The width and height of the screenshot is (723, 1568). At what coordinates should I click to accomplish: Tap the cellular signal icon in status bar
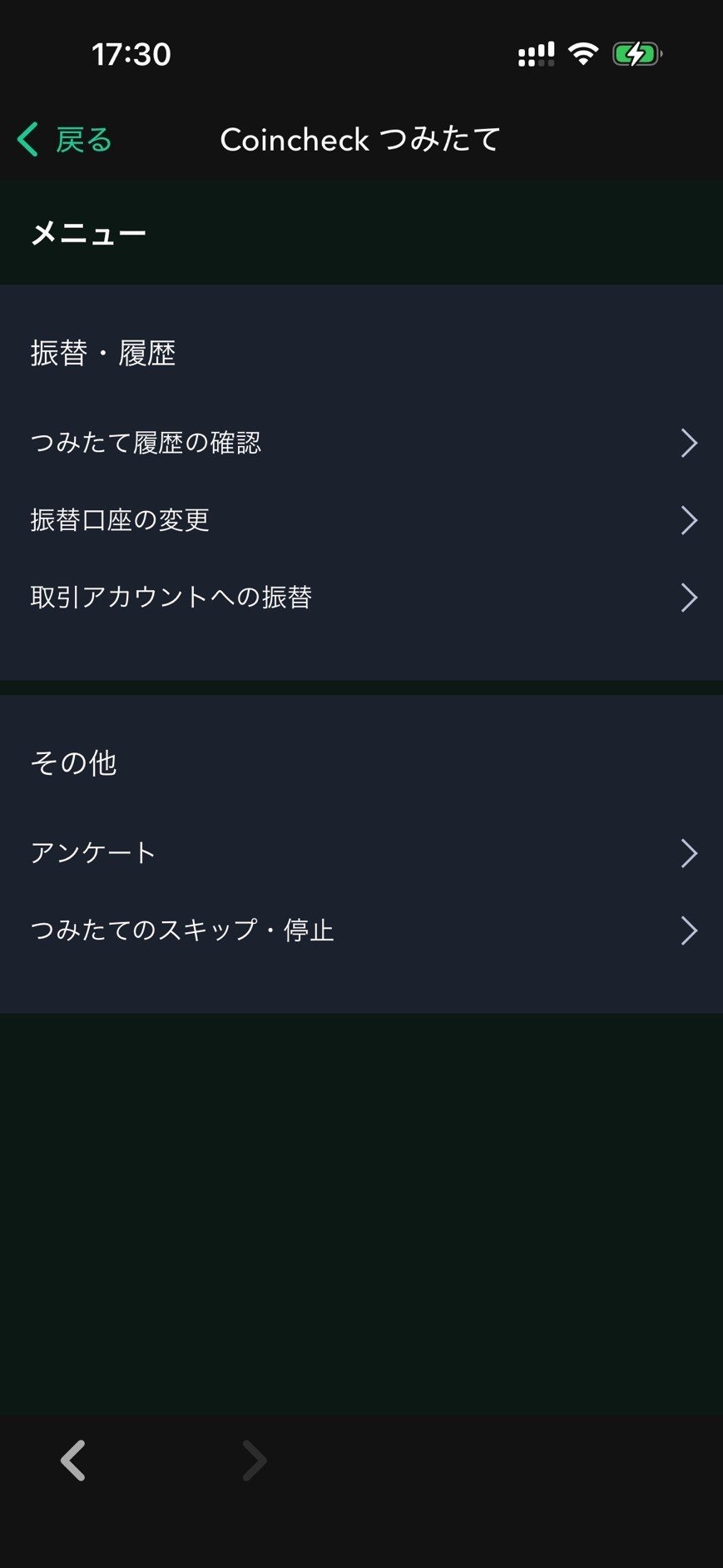click(x=536, y=54)
